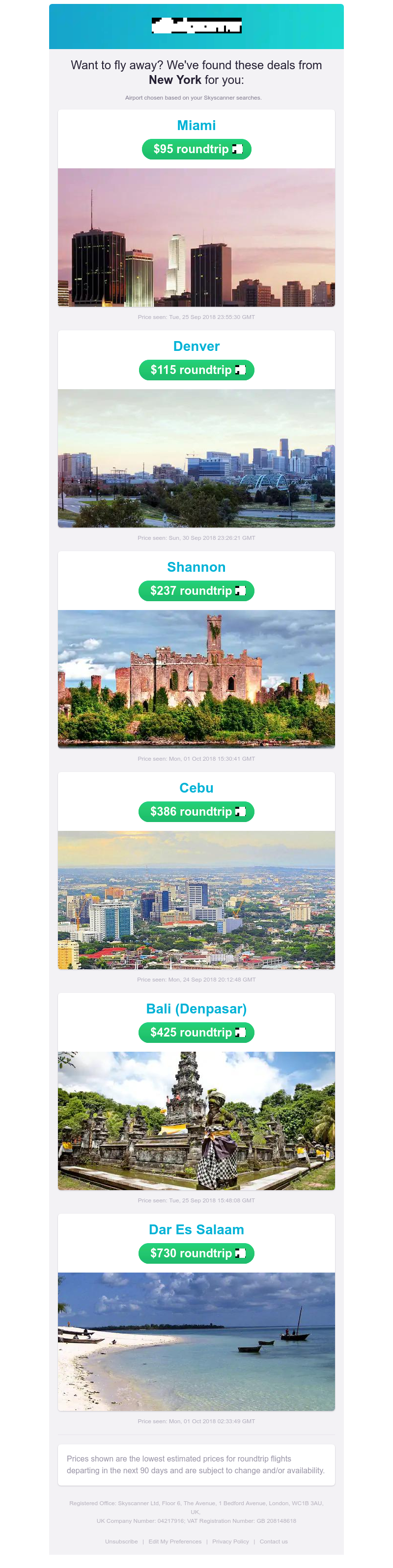This screenshot has width=393, height=1568.
Task: Tap the $386 roundtrip Cebu button
Action: (196, 811)
